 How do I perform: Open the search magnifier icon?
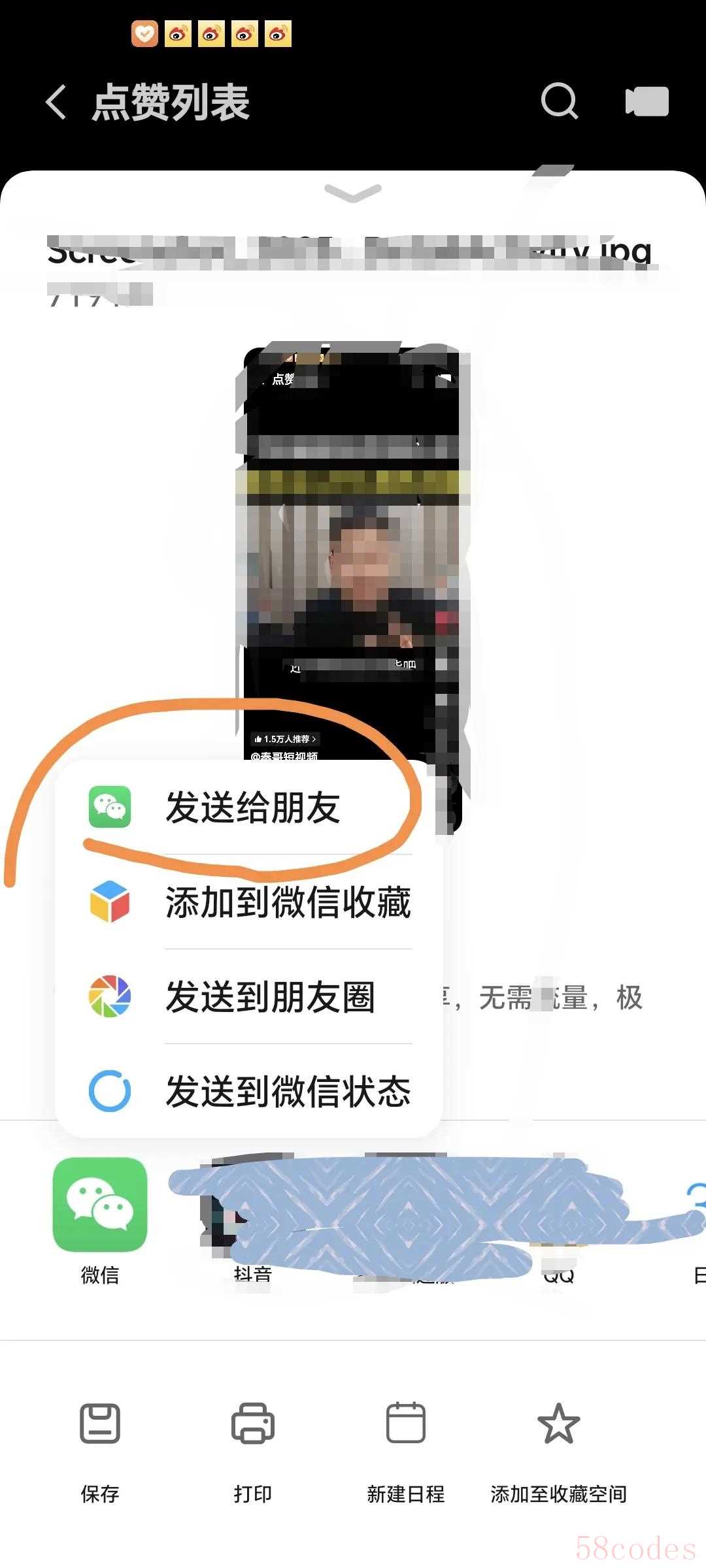pyautogui.click(x=560, y=101)
